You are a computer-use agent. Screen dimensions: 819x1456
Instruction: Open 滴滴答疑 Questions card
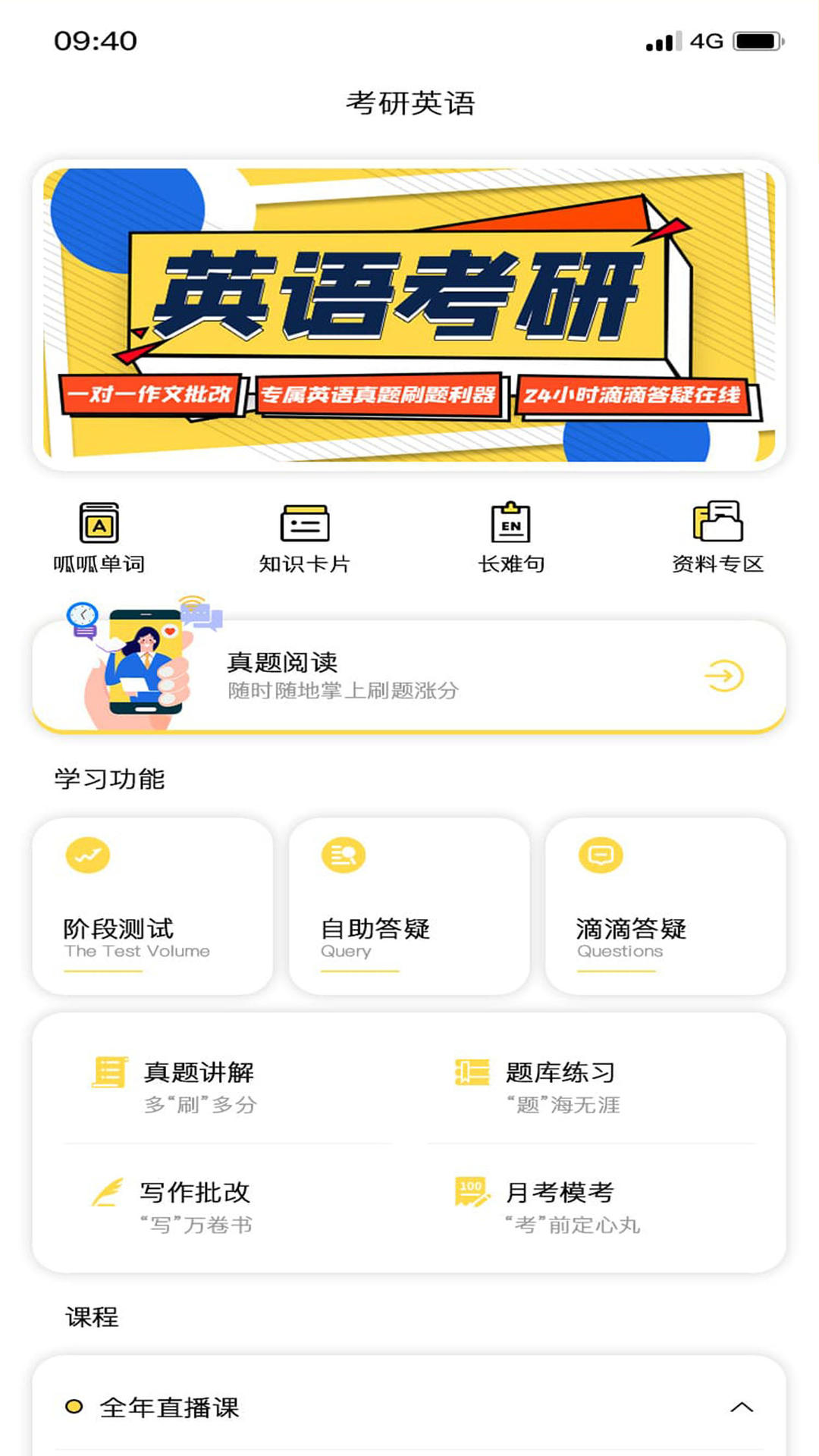[665, 905]
